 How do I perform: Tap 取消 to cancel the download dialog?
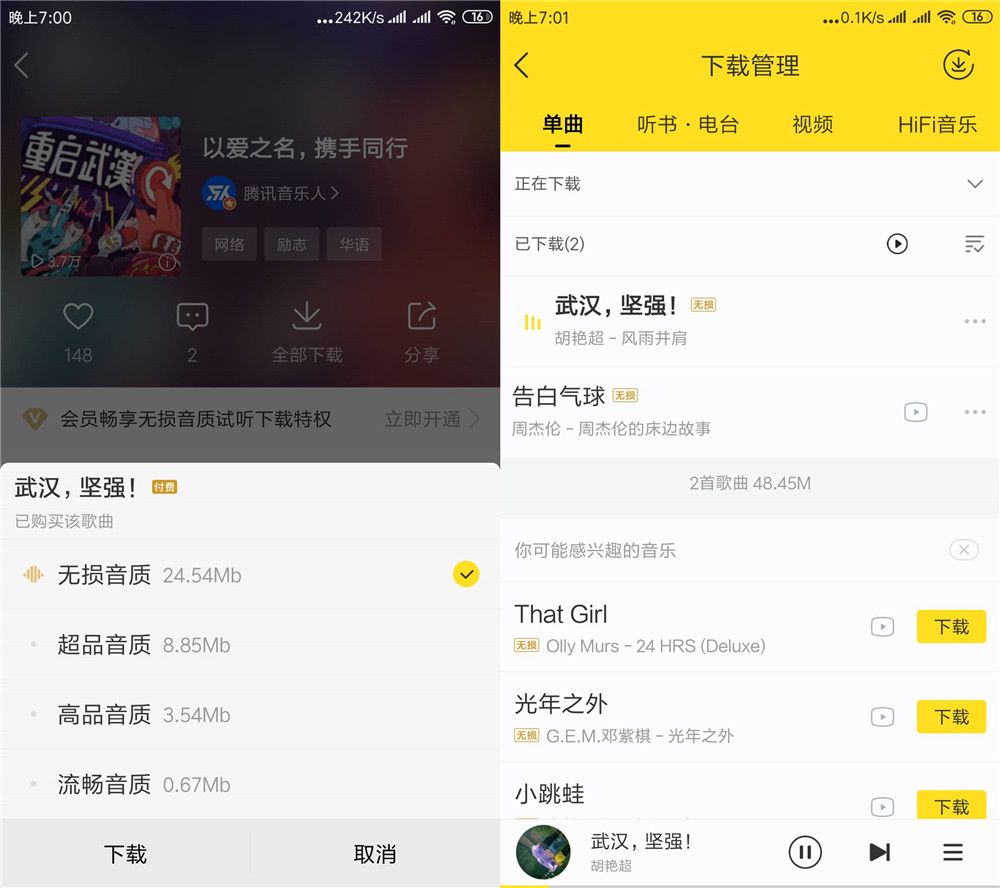pyautogui.click(x=375, y=854)
